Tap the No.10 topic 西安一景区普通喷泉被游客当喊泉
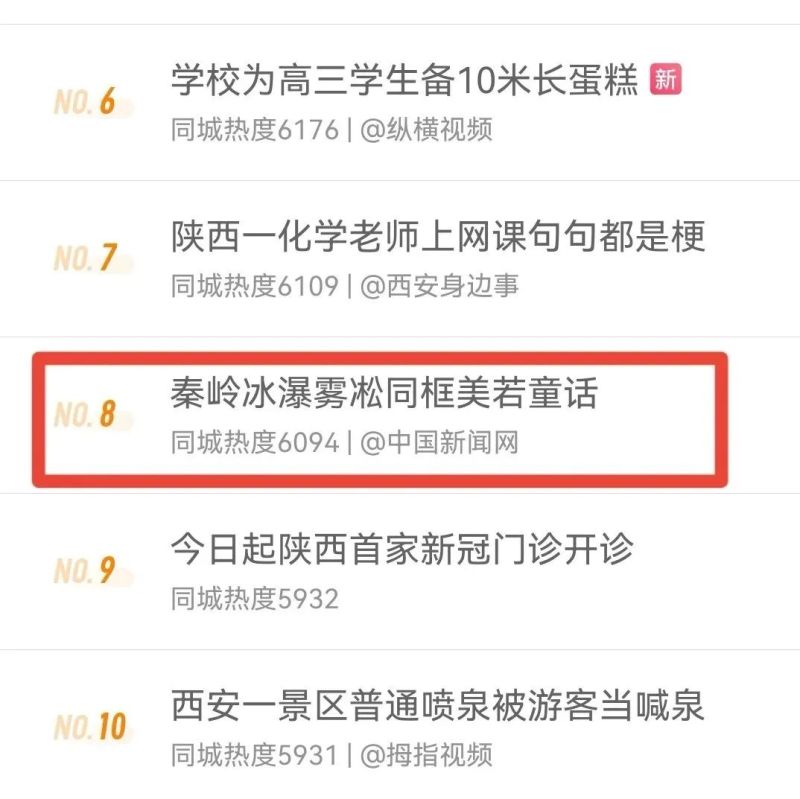 438,706
